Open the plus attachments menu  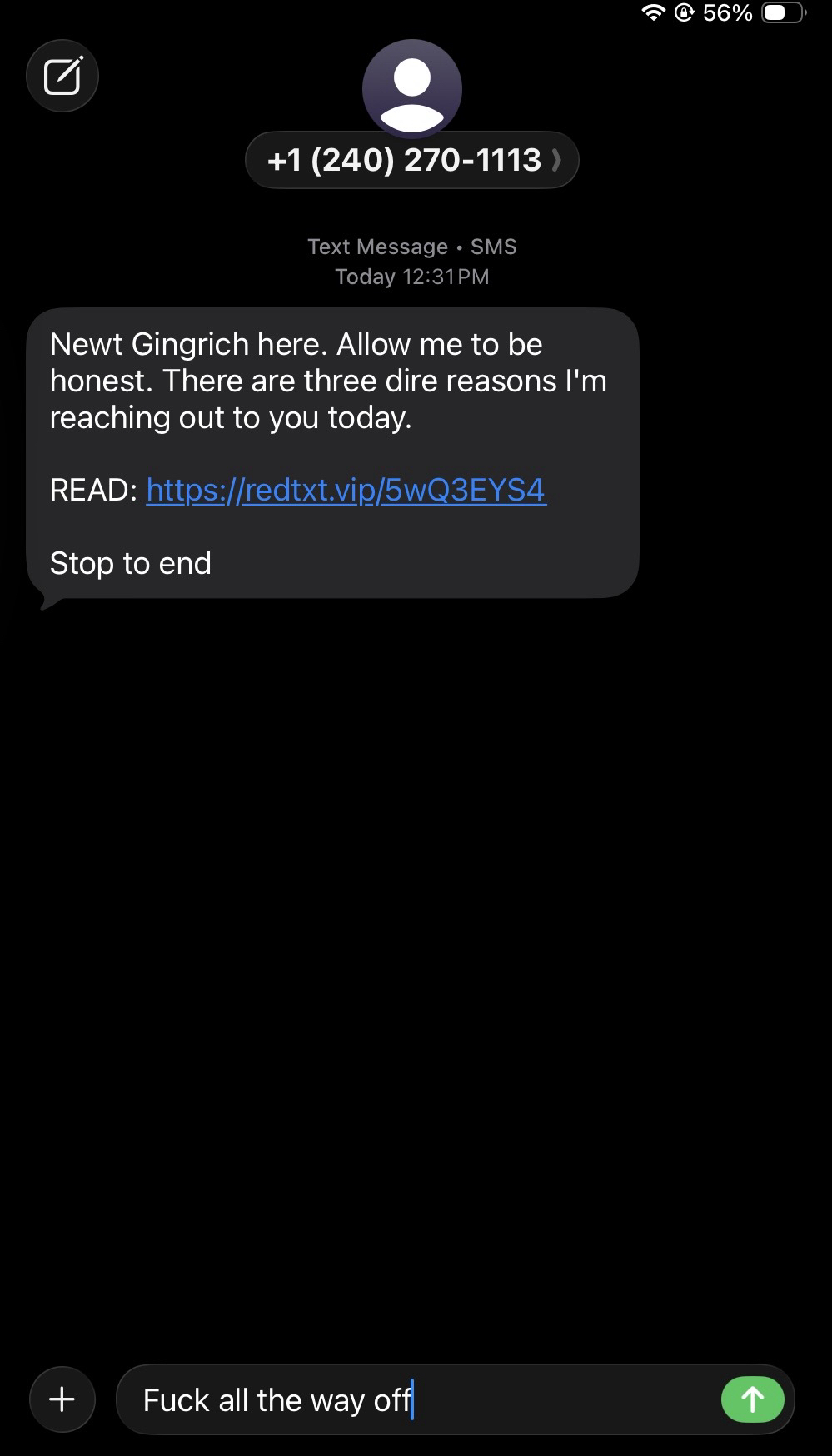pyautogui.click(x=62, y=1399)
